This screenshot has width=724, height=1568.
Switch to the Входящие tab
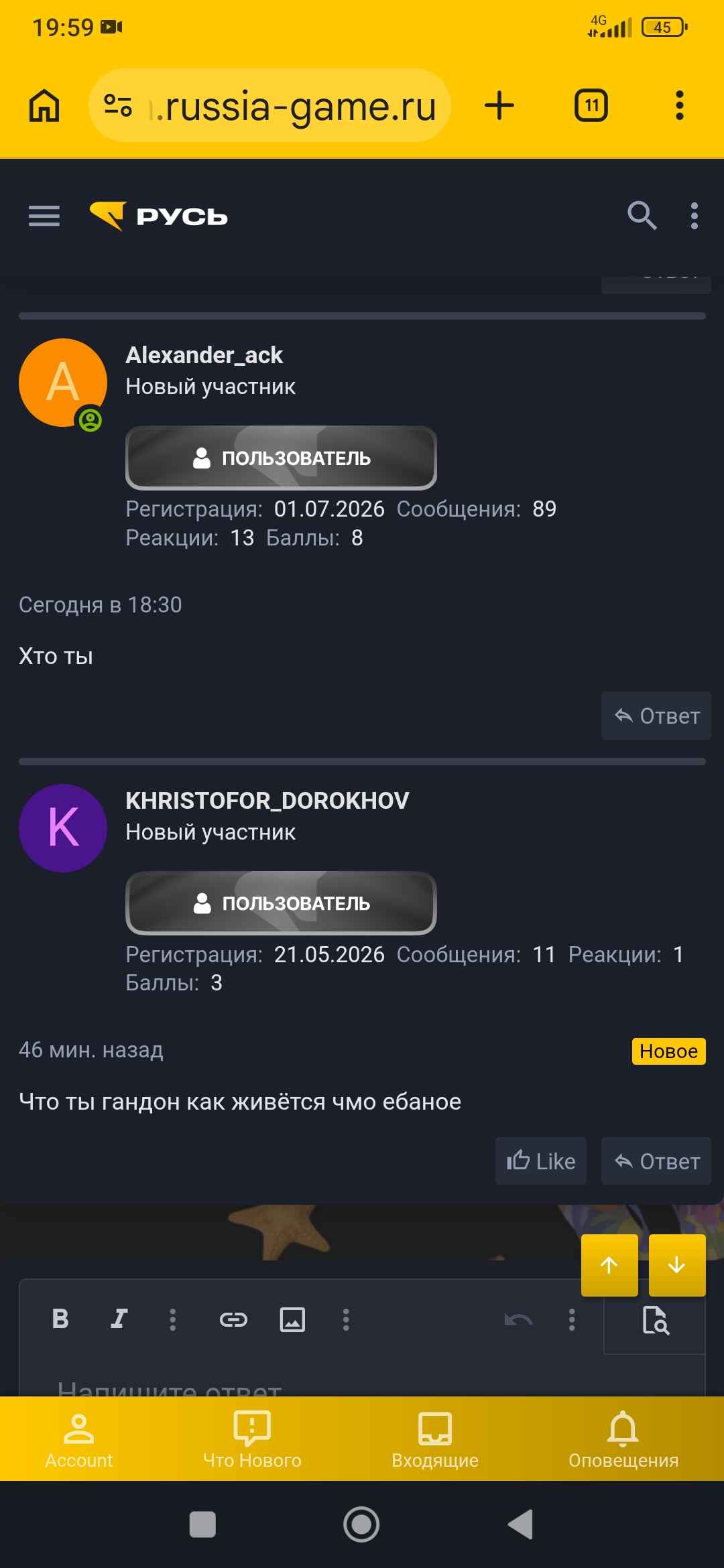tap(435, 1439)
